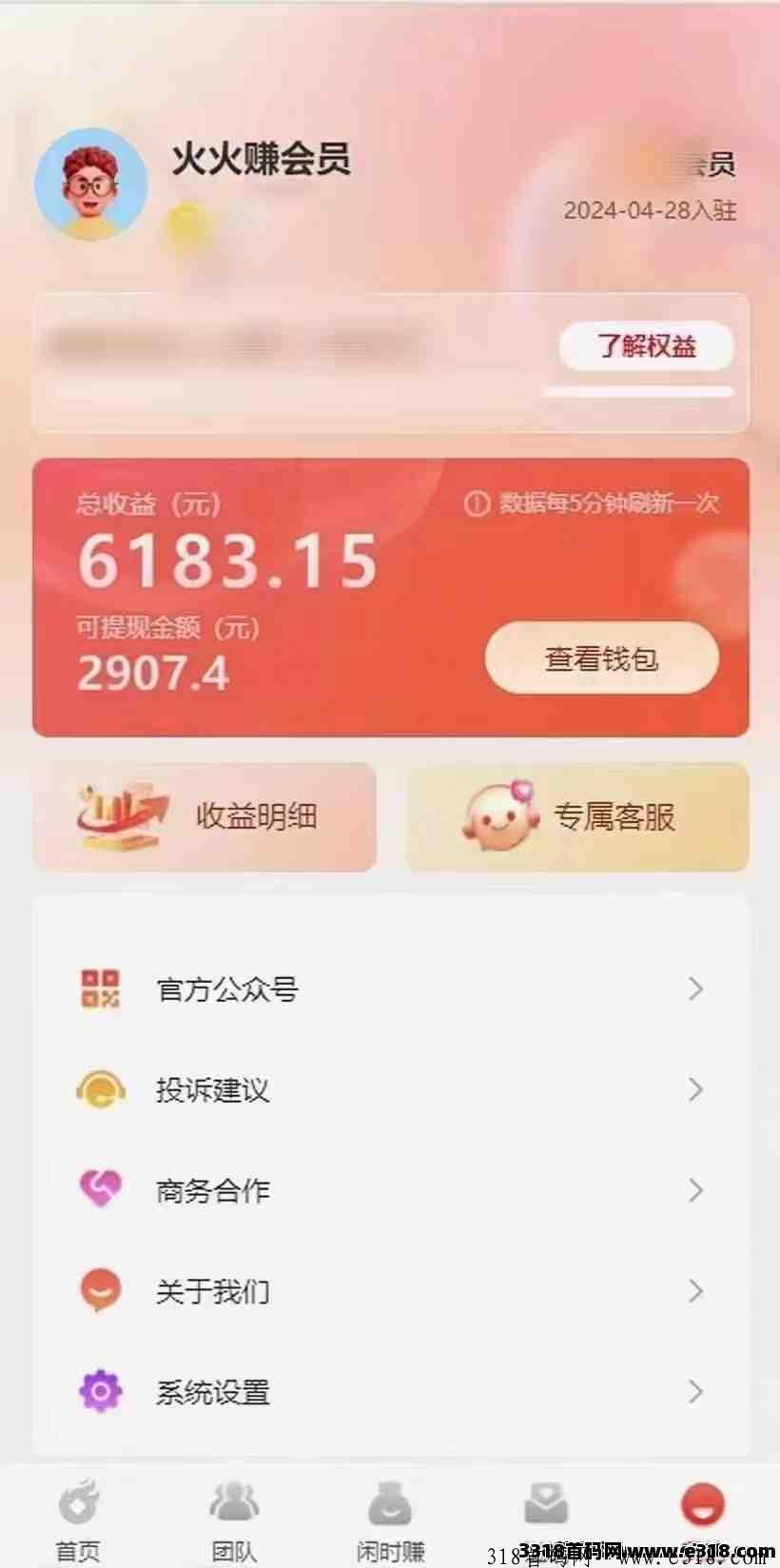Tap the 了解权益 button
This screenshot has width=780, height=1568.
(646, 346)
